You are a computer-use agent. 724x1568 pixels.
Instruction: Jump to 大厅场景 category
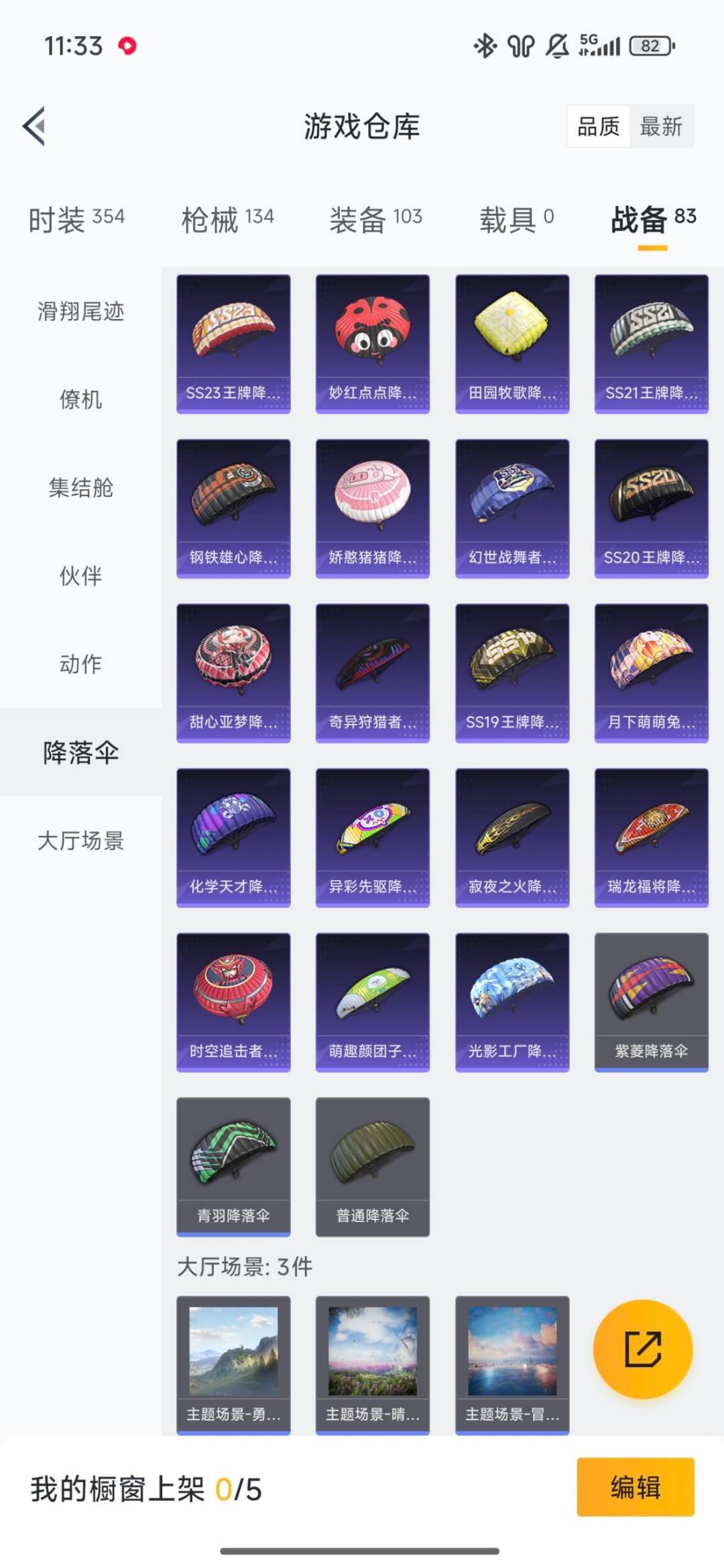[80, 841]
